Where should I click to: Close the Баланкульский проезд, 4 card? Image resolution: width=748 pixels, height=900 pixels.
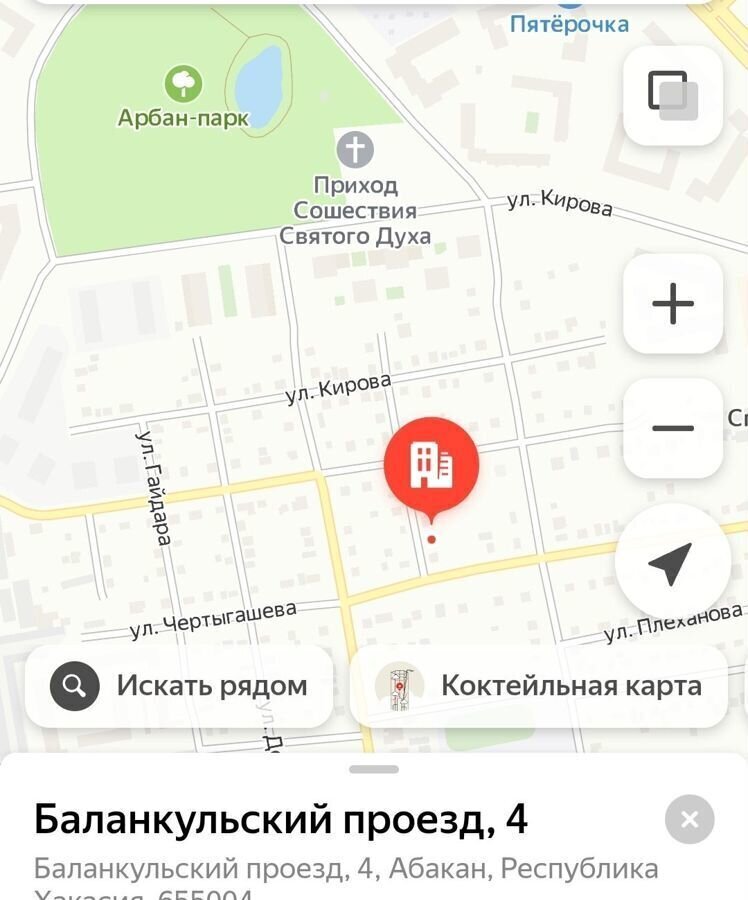pyautogui.click(x=689, y=820)
